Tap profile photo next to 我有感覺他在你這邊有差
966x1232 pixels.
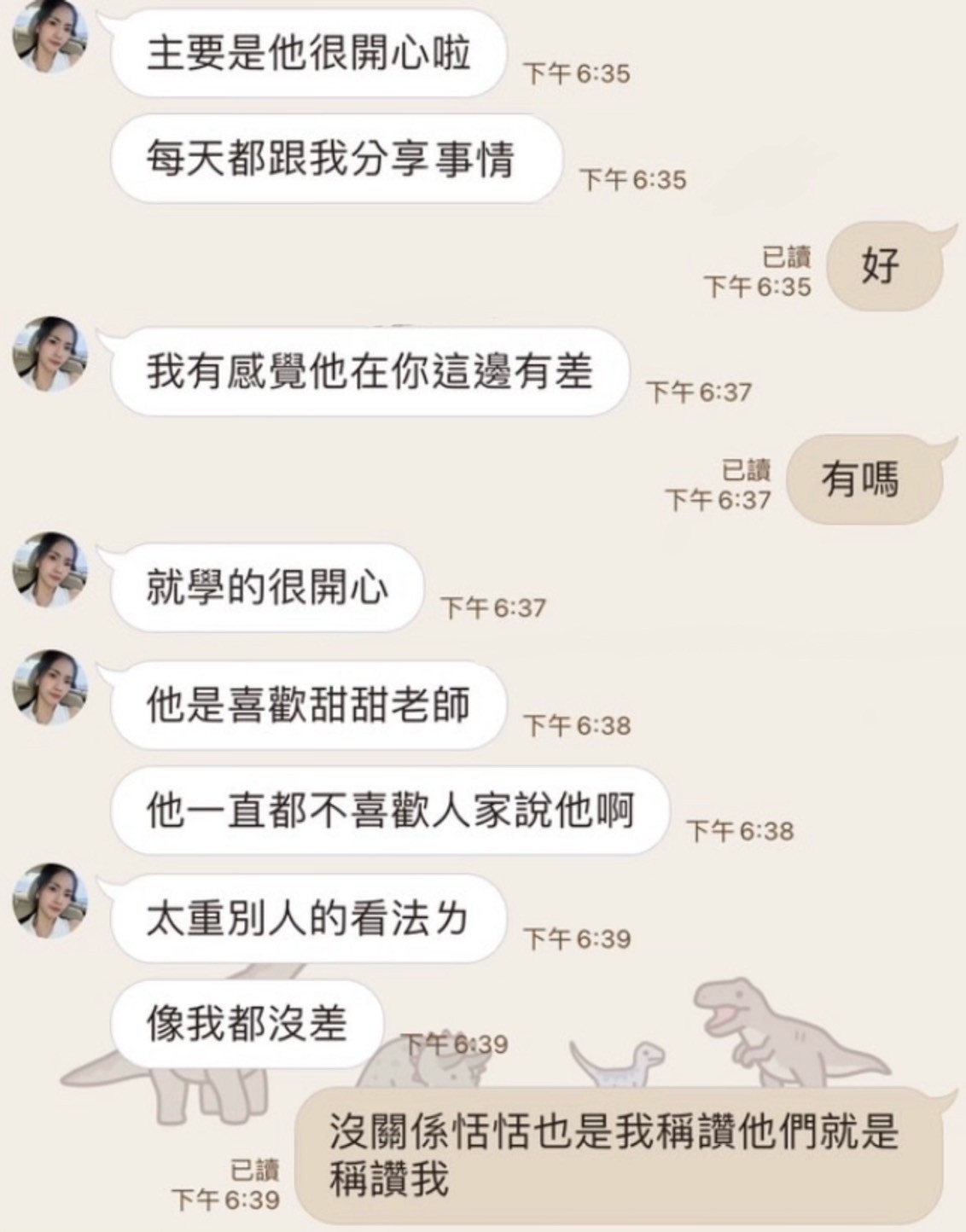49,353
